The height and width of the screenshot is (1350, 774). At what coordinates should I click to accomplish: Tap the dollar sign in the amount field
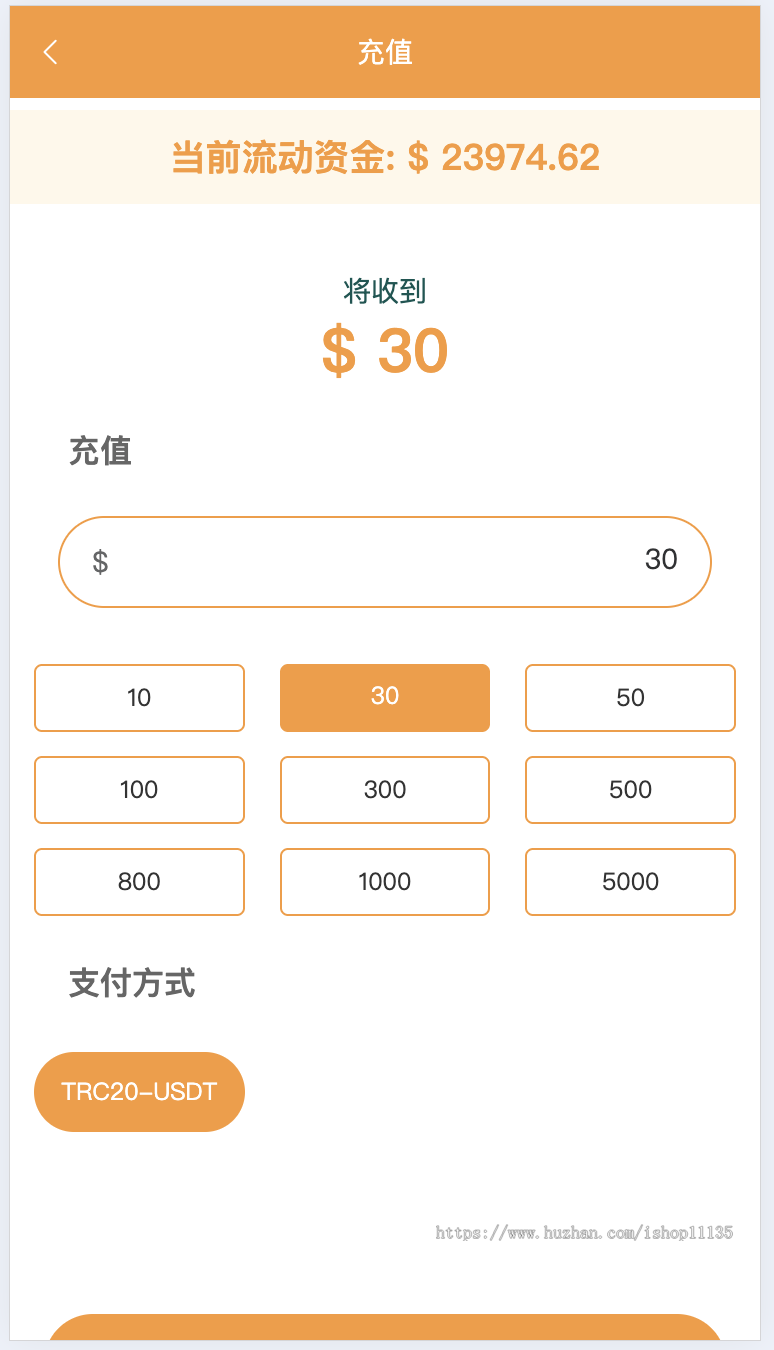click(101, 560)
